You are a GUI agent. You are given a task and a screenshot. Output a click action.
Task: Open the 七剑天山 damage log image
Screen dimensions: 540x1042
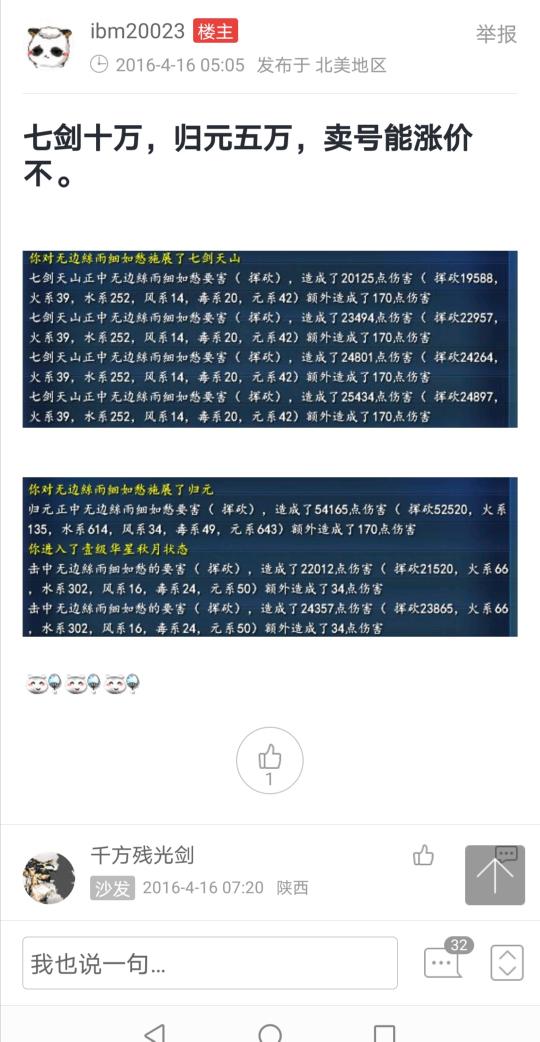click(270, 339)
